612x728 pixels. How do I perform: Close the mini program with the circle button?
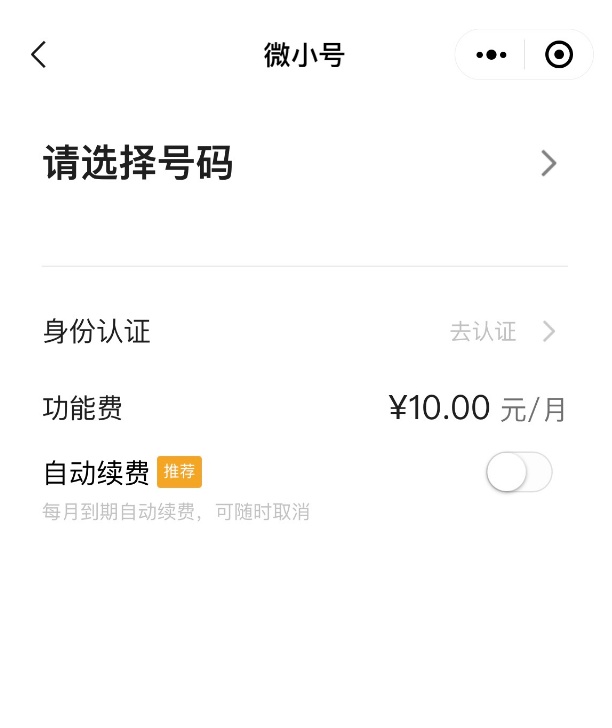coord(559,55)
